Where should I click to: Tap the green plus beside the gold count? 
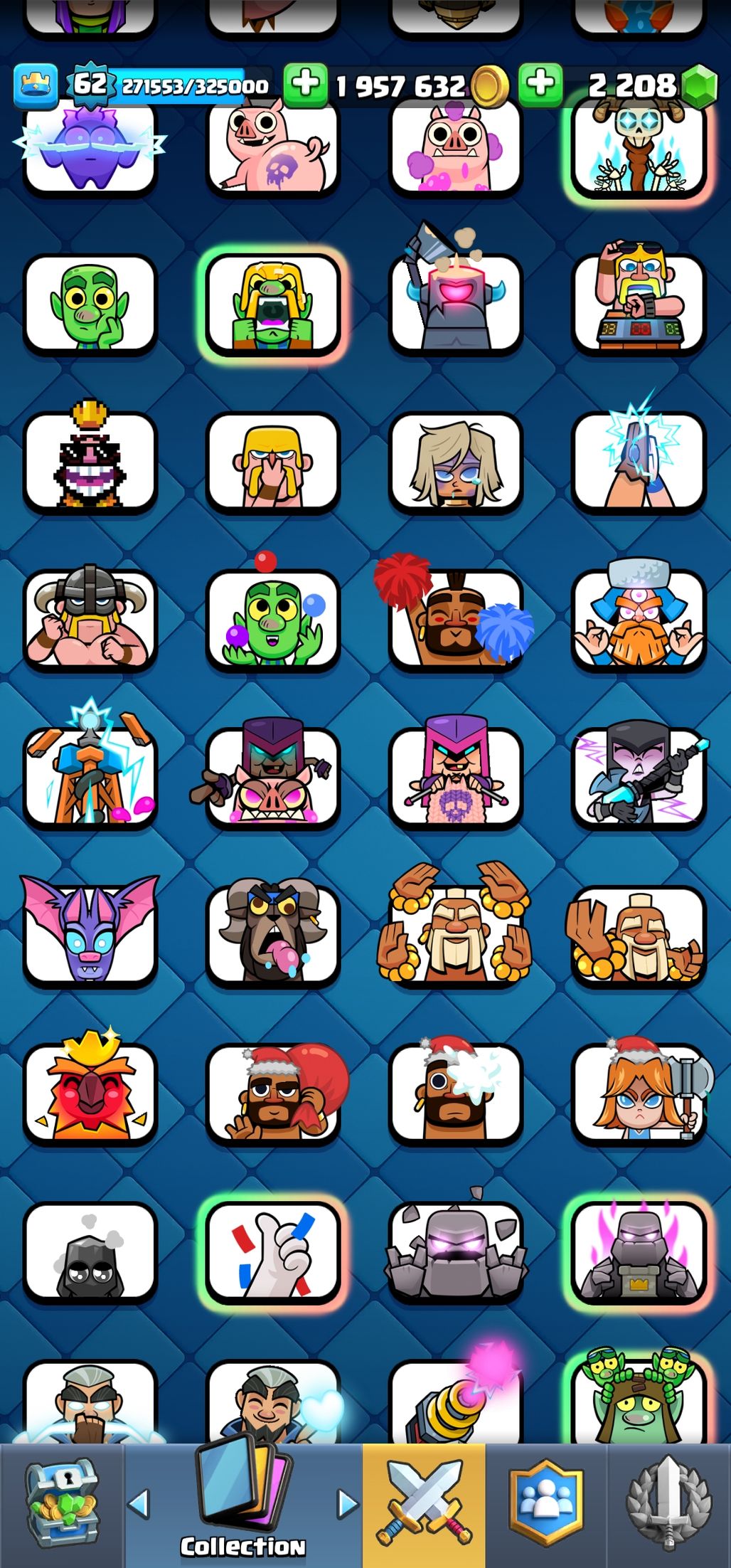point(305,84)
